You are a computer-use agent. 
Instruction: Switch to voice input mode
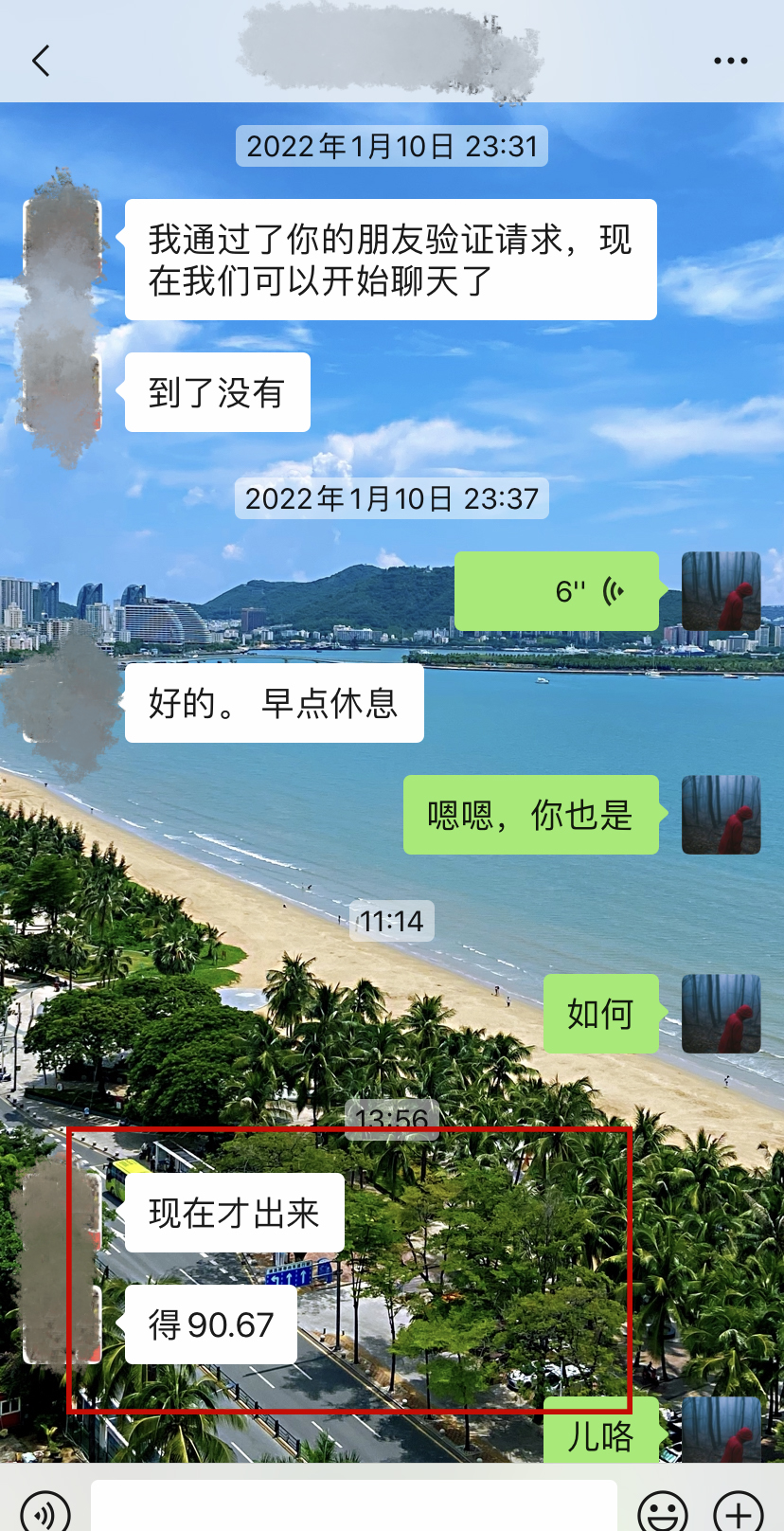(x=45, y=1510)
